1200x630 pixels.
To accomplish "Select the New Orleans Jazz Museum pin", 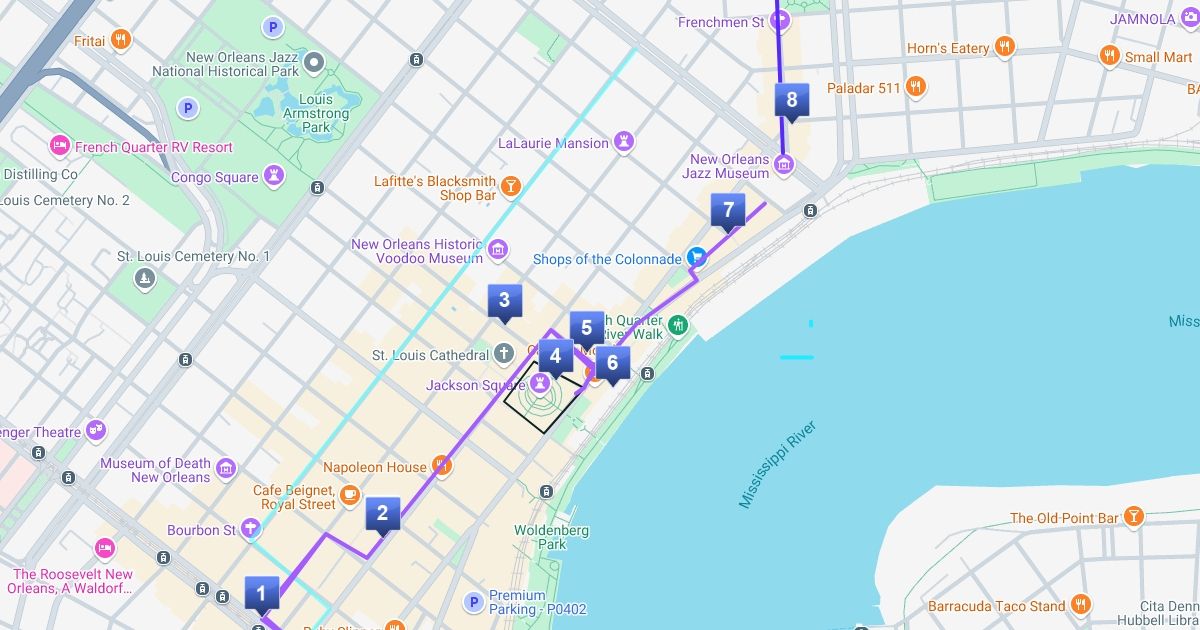I will (785, 165).
